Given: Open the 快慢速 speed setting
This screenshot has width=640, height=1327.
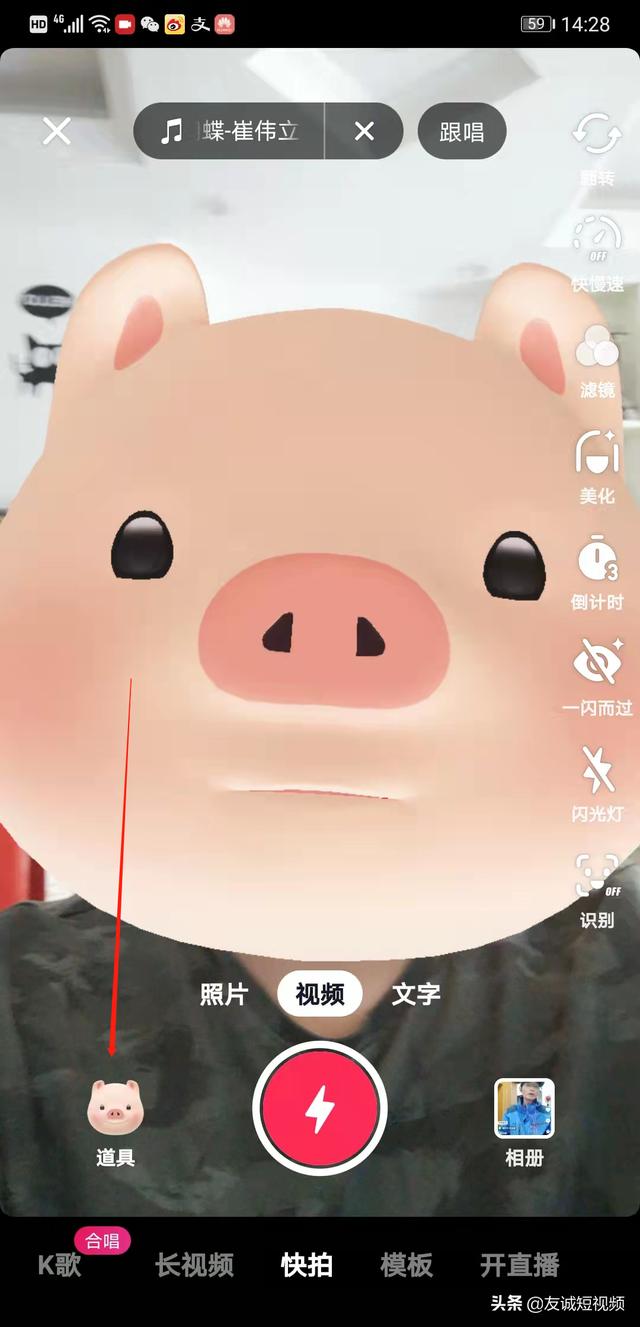Looking at the screenshot, I should (x=597, y=255).
